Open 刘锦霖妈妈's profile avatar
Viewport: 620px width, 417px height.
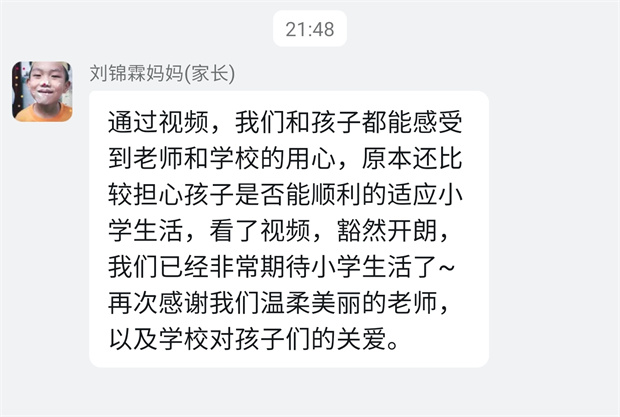tap(42, 91)
